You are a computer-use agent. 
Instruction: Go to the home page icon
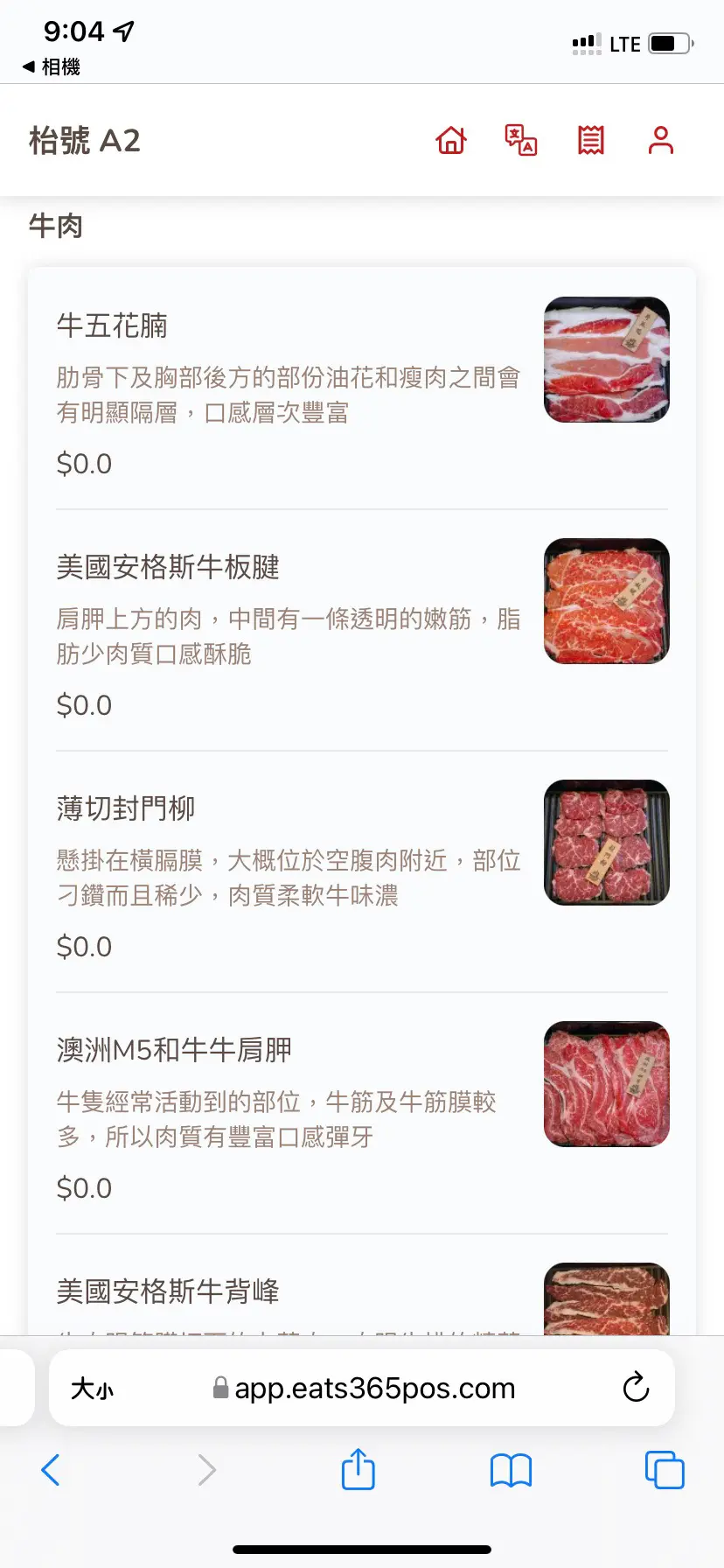(x=451, y=140)
